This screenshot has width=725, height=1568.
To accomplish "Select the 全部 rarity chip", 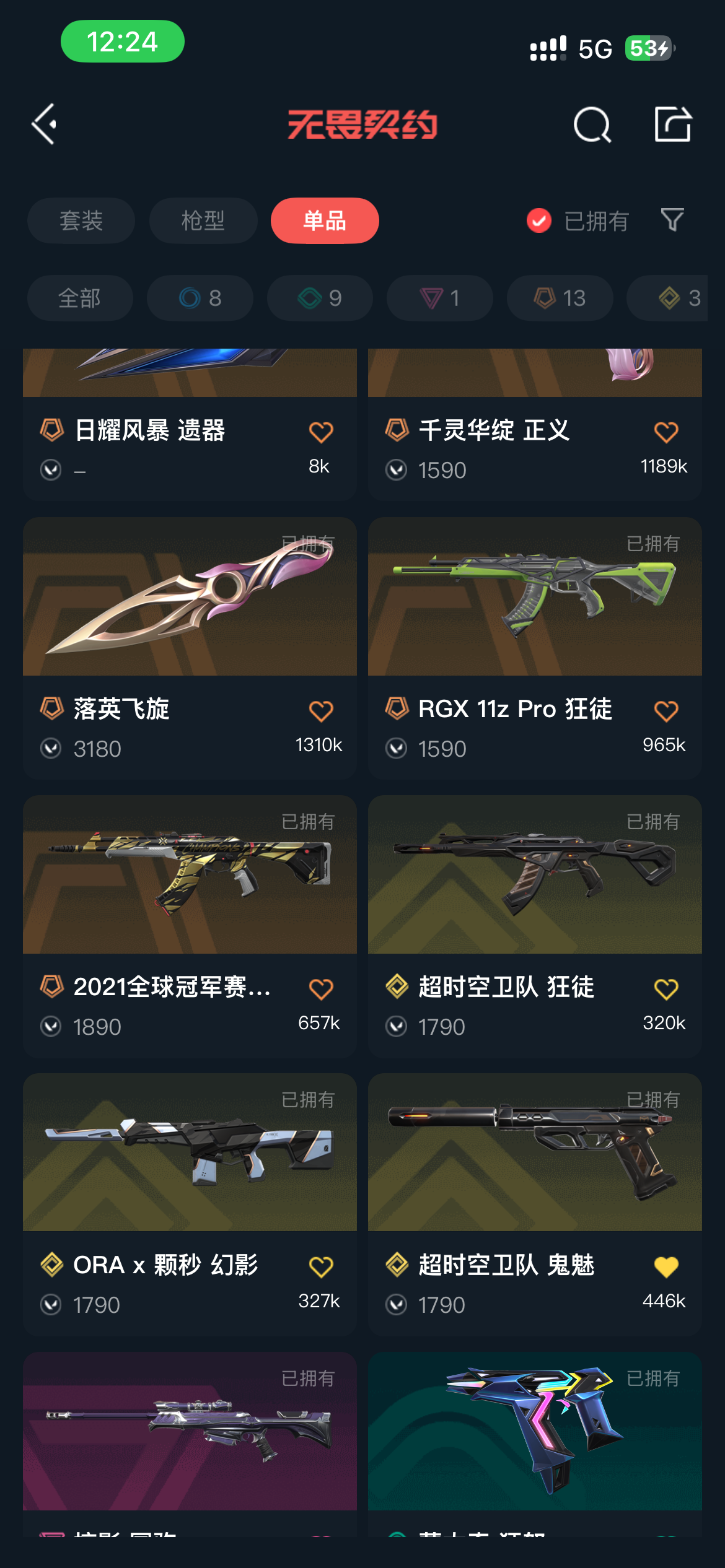I will click(x=80, y=298).
